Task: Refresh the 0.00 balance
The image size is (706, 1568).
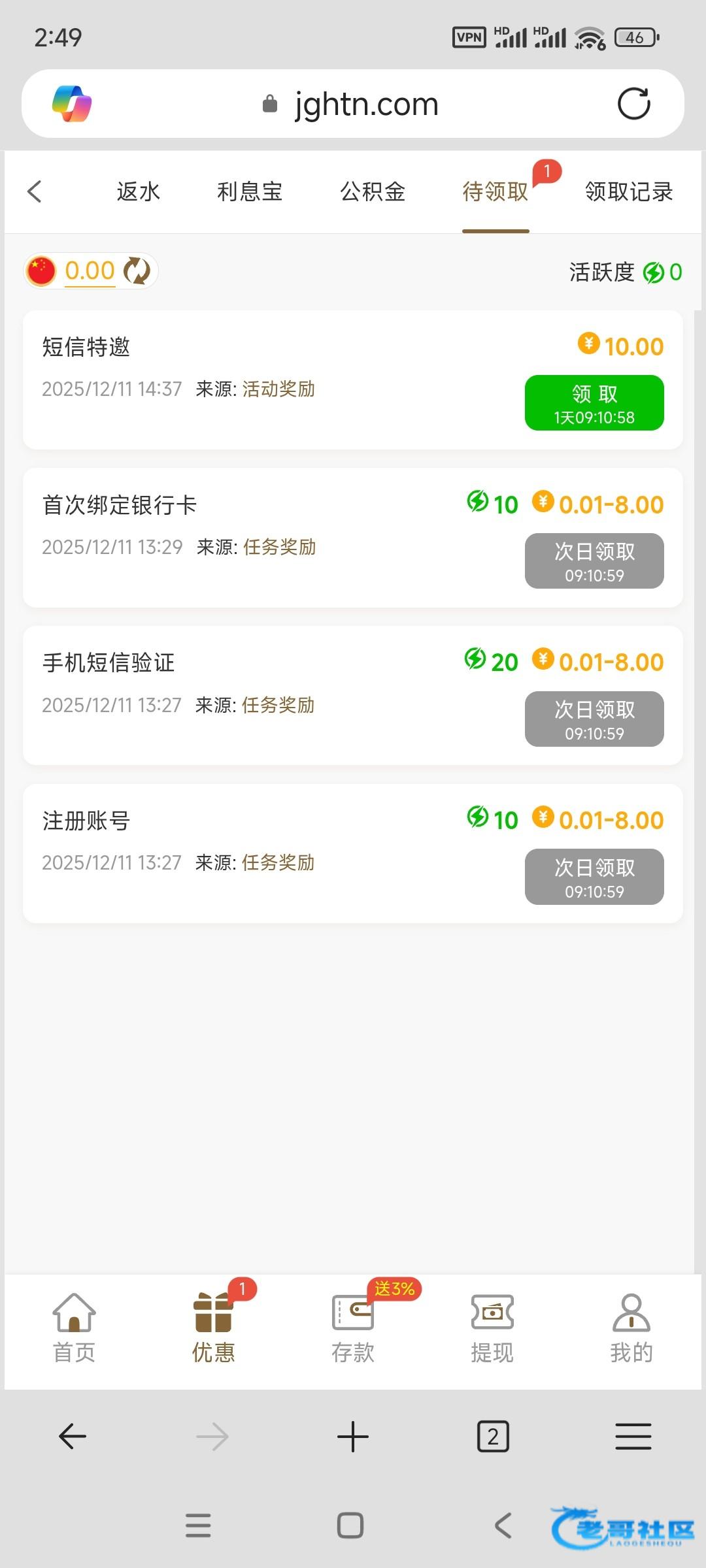Action: tap(137, 270)
